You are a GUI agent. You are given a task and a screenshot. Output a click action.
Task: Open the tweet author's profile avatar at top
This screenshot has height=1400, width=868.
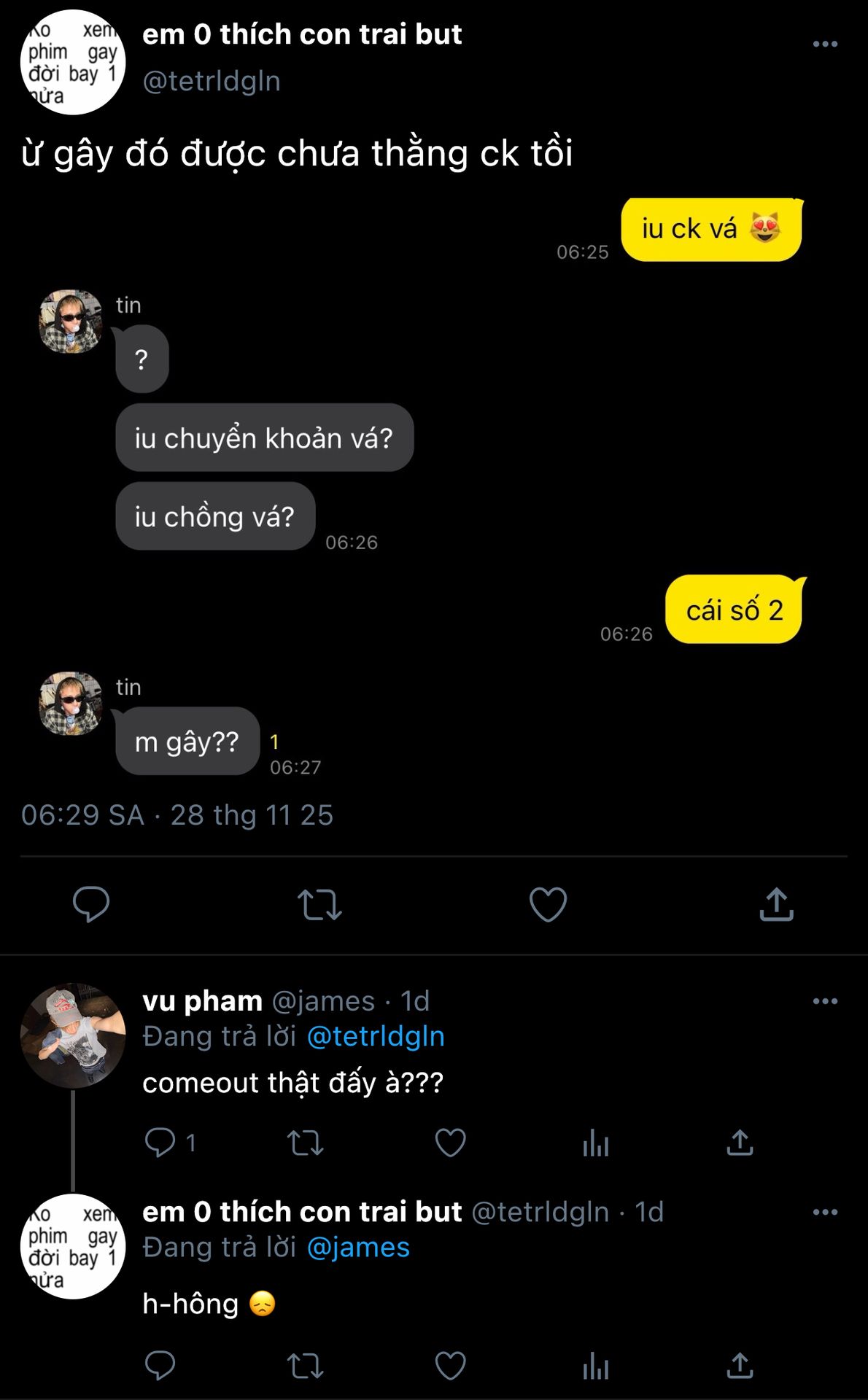coord(72,63)
